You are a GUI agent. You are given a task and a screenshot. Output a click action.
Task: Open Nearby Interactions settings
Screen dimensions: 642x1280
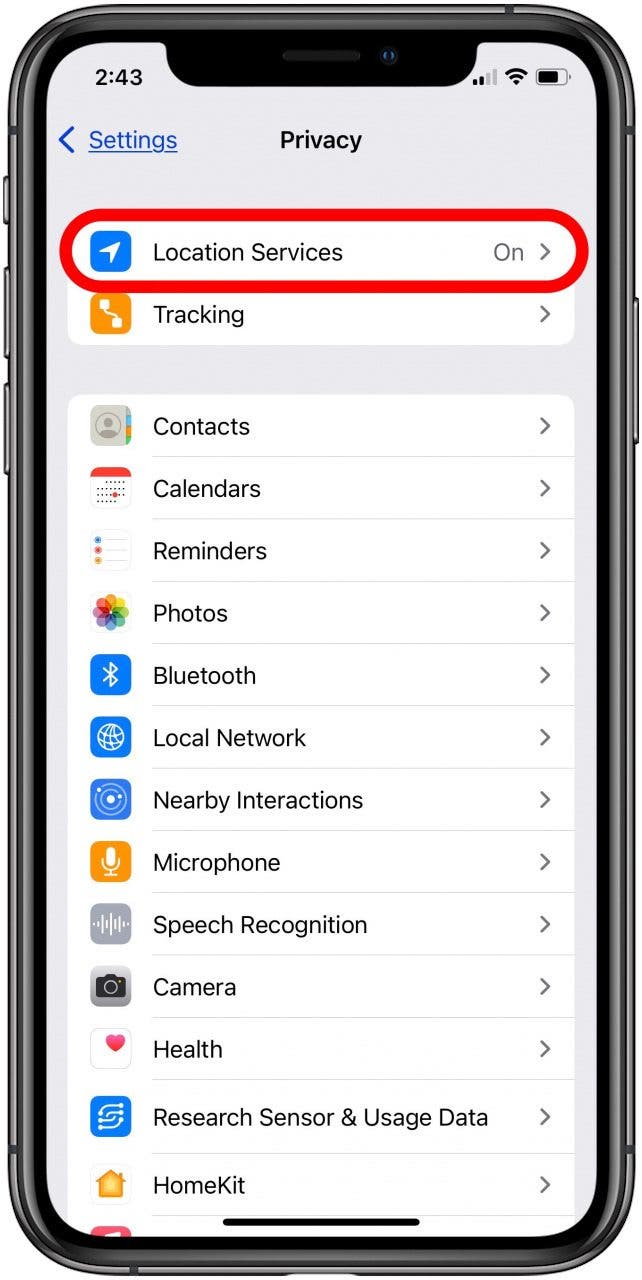[x=320, y=800]
